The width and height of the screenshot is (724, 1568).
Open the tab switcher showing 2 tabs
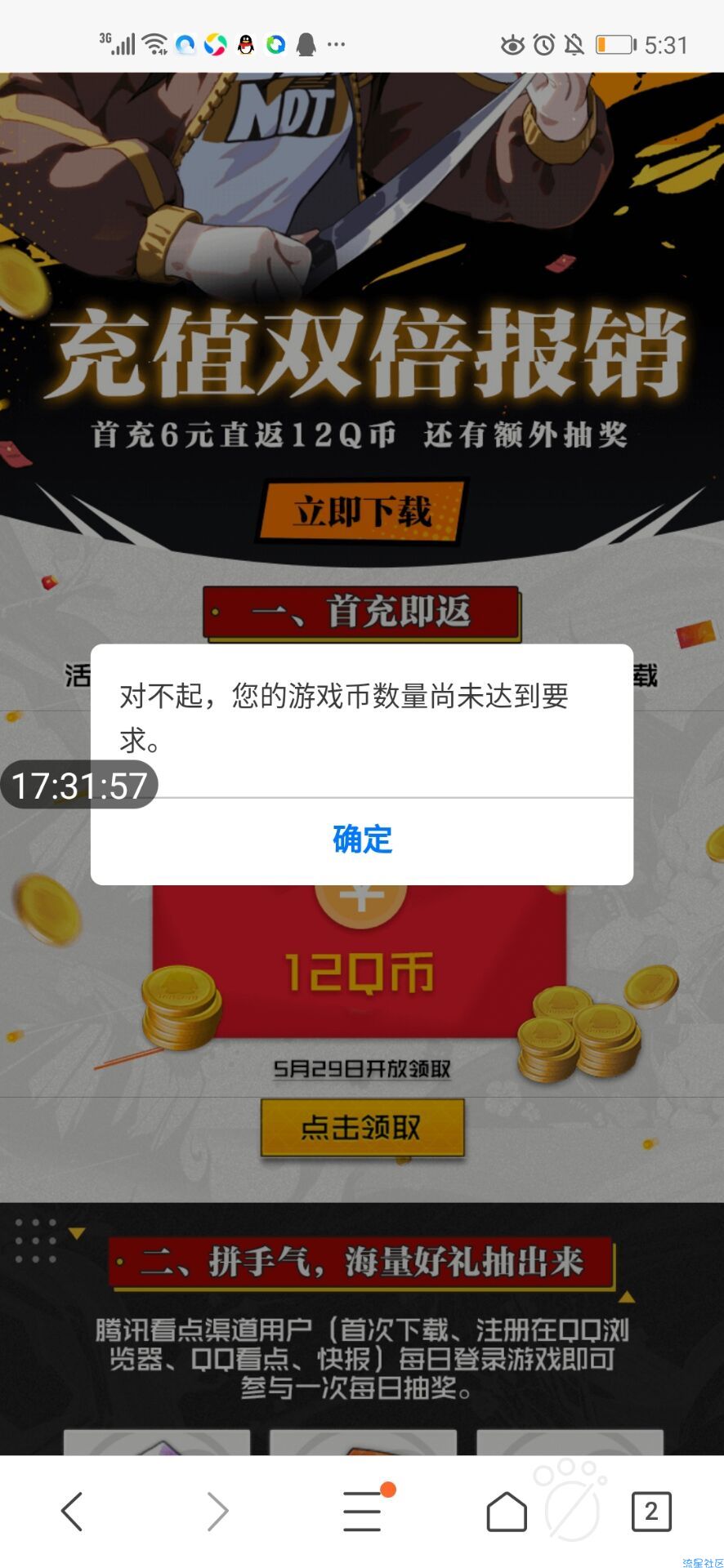point(650,1511)
